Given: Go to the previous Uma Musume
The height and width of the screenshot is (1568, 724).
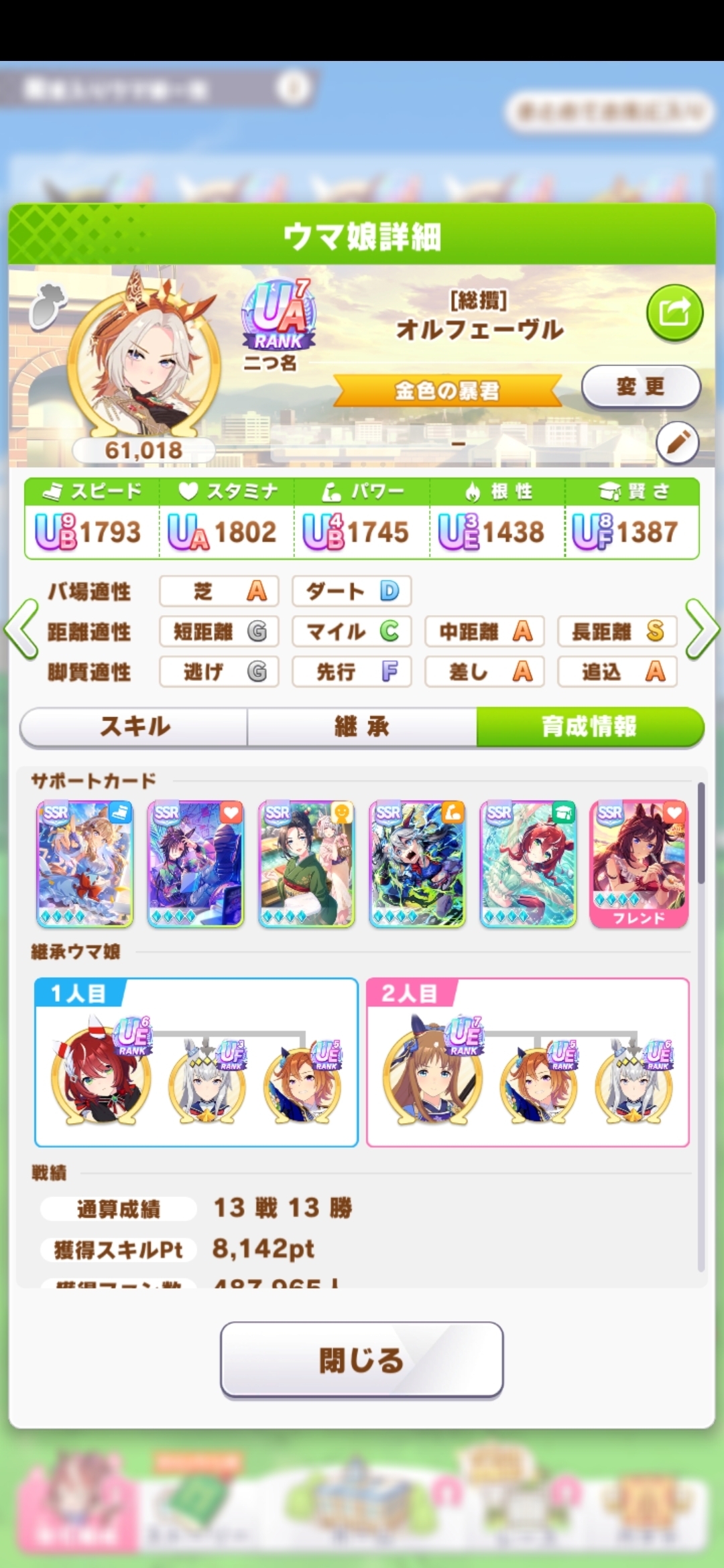Looking at the screenshot, I should [x=21, y=629].
